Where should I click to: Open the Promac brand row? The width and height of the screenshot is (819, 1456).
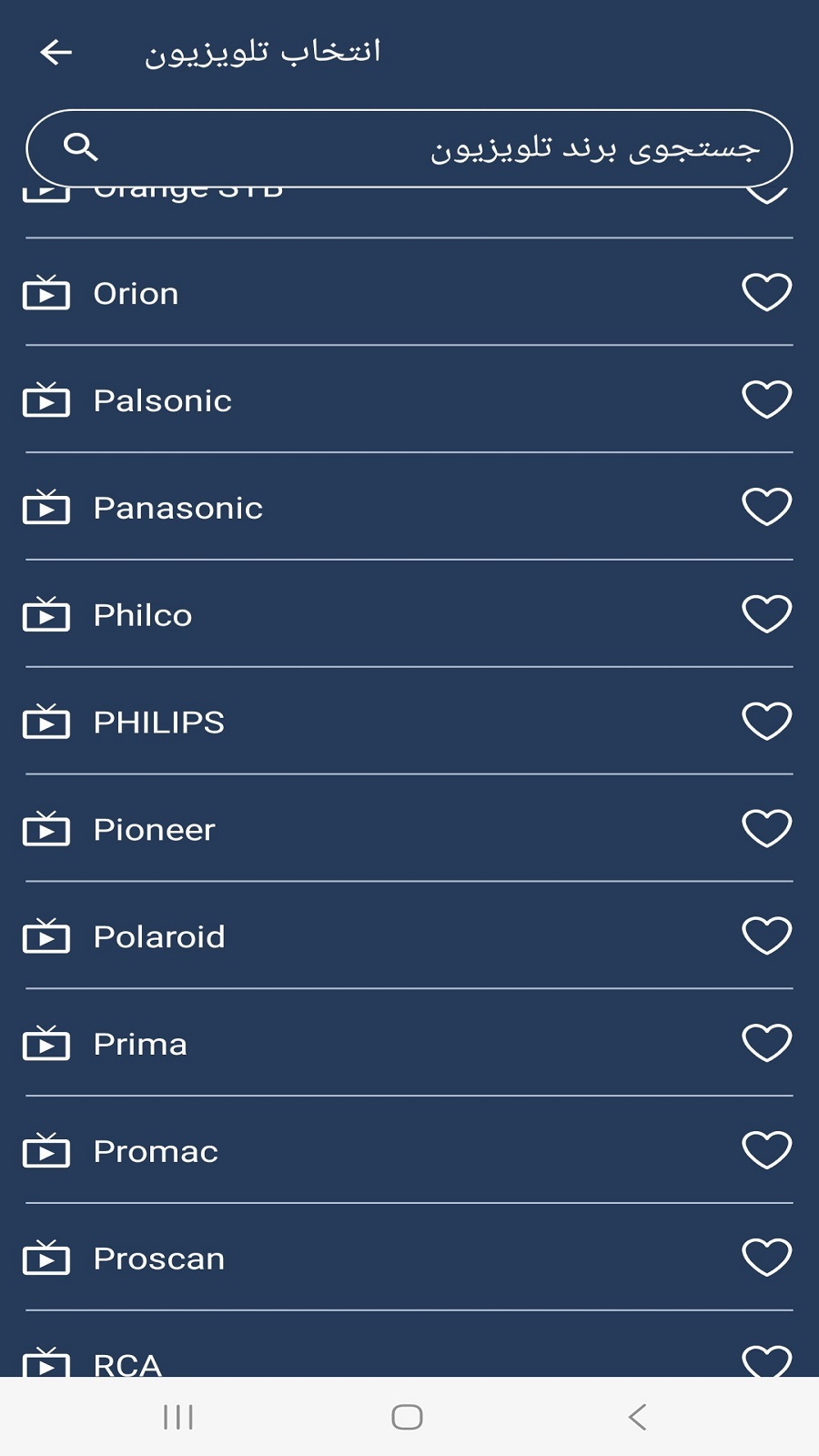pyautogui.click(x=157, y=1151)
